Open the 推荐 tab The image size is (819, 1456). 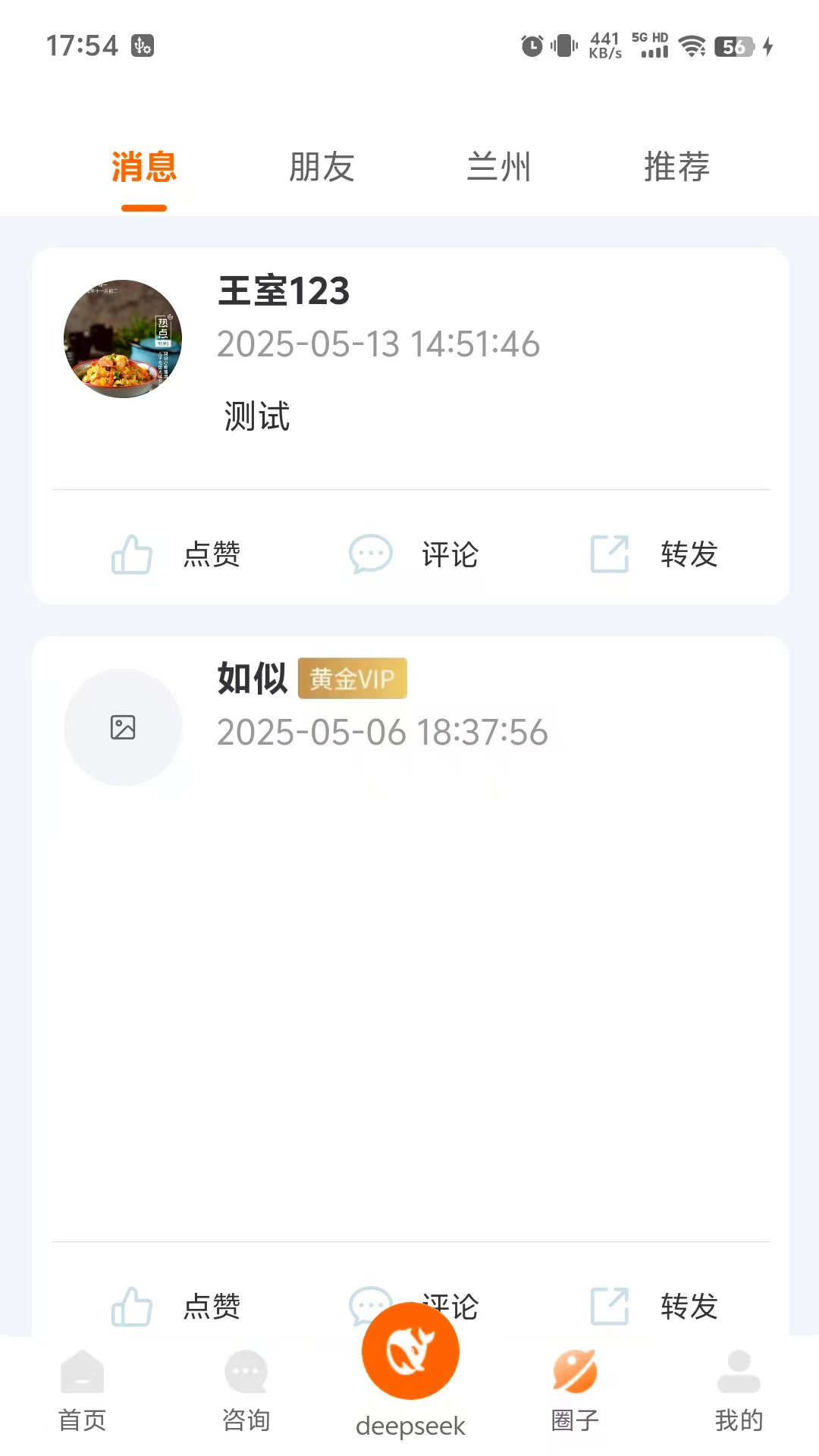coord(676,167)
